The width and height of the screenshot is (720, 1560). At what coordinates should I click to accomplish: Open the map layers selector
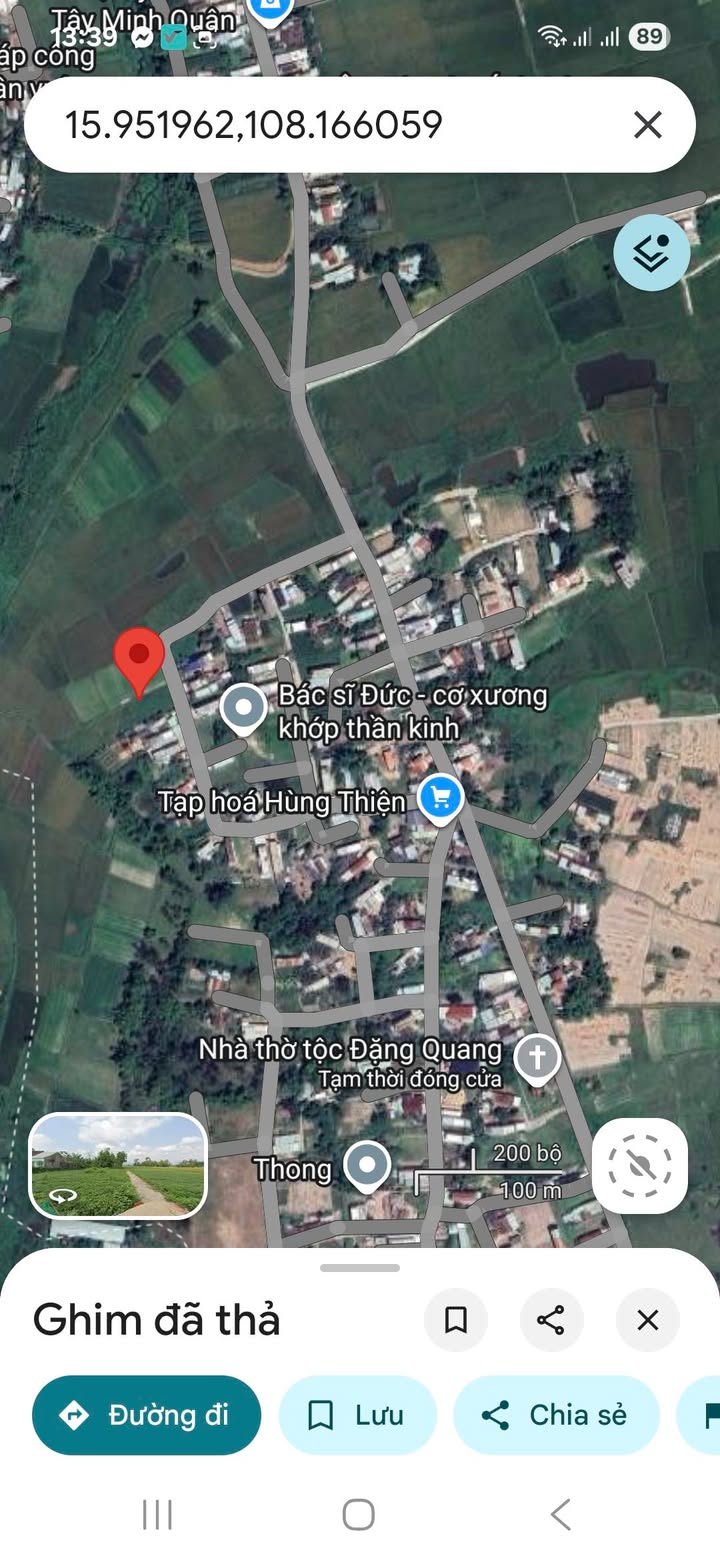(x=652, y=253)
